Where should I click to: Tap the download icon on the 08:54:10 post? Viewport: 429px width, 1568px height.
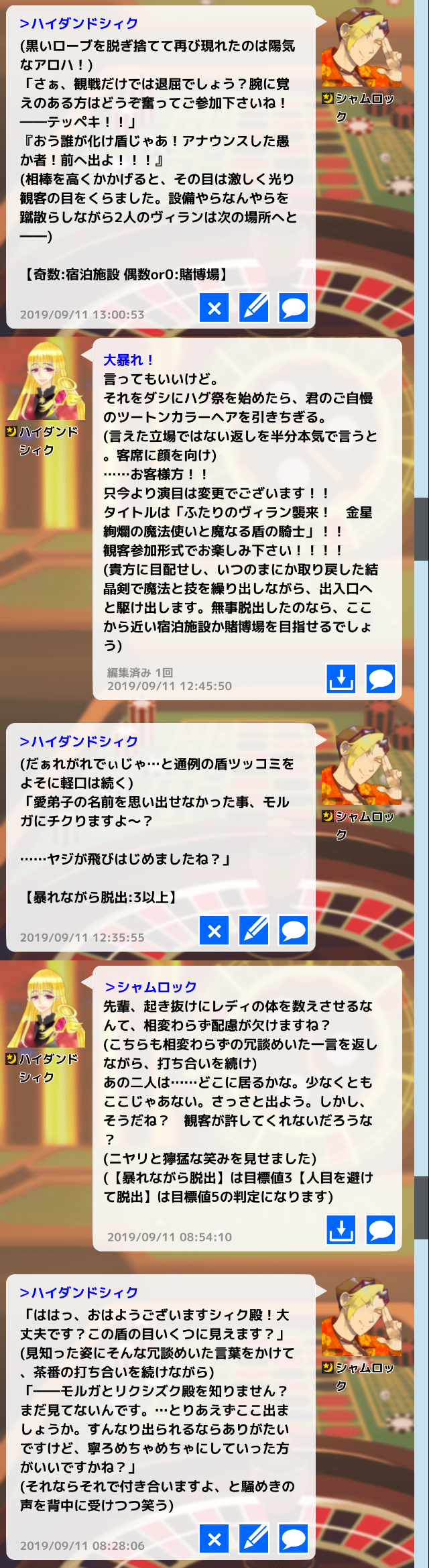(341, 1229)
